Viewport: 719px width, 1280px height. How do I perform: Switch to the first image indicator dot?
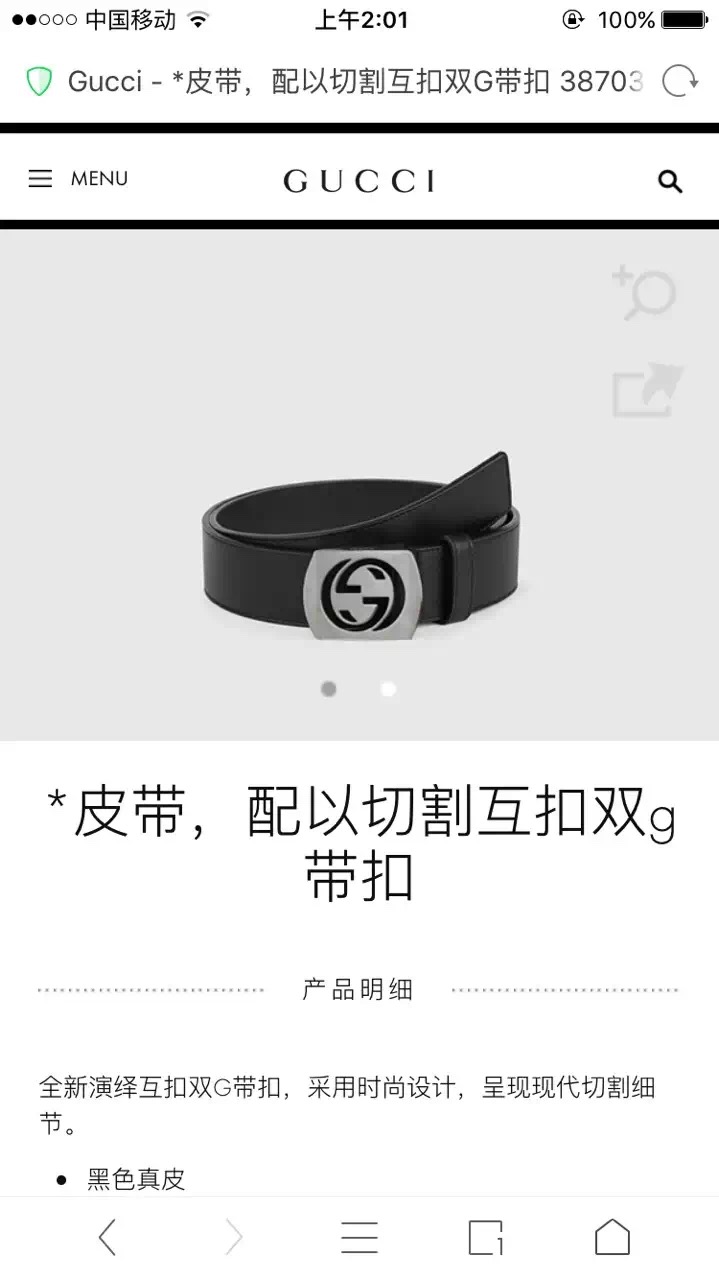click(x=329, y=689)
